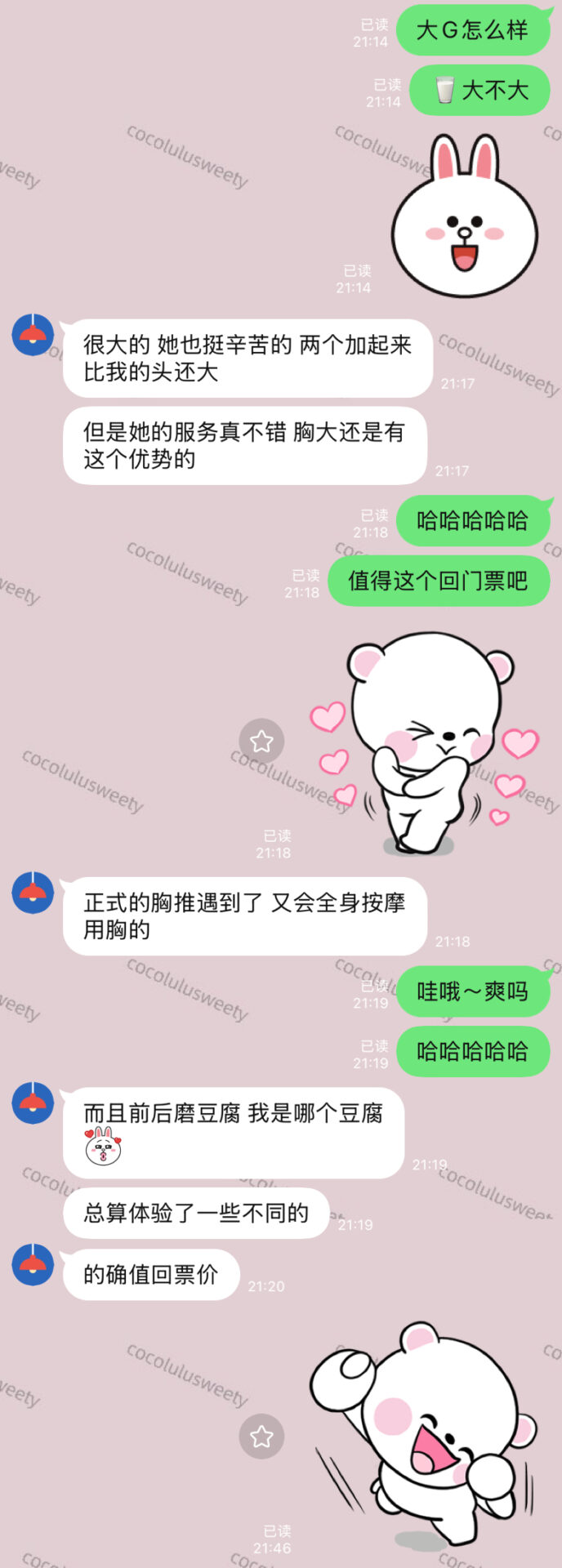Tap the star icon beside the hugging bear sticker

tap(261, 741)
